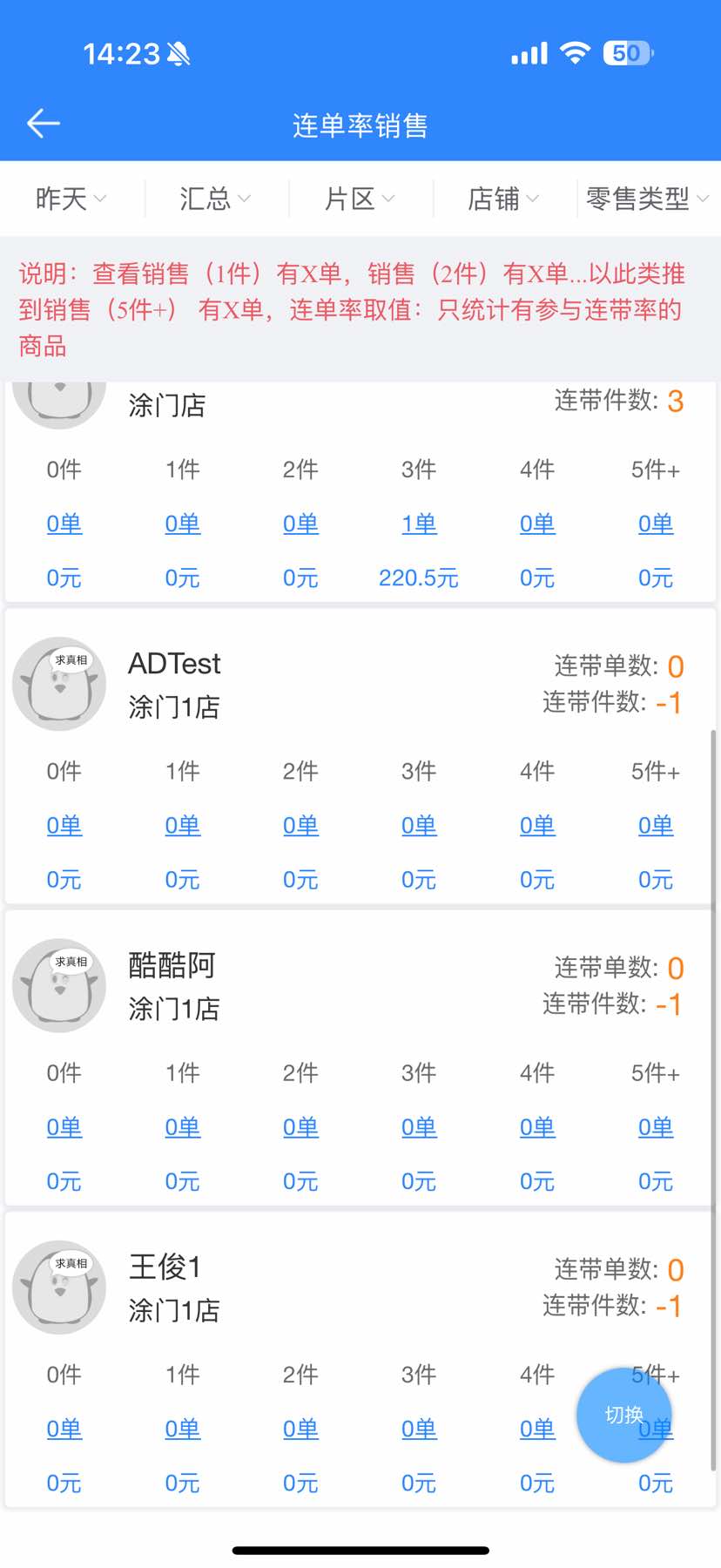The width and height of the screenshot is (721, 1568).
Task: Tap 酷酷阿's 0单 link under 4件
Action: 537,1127
